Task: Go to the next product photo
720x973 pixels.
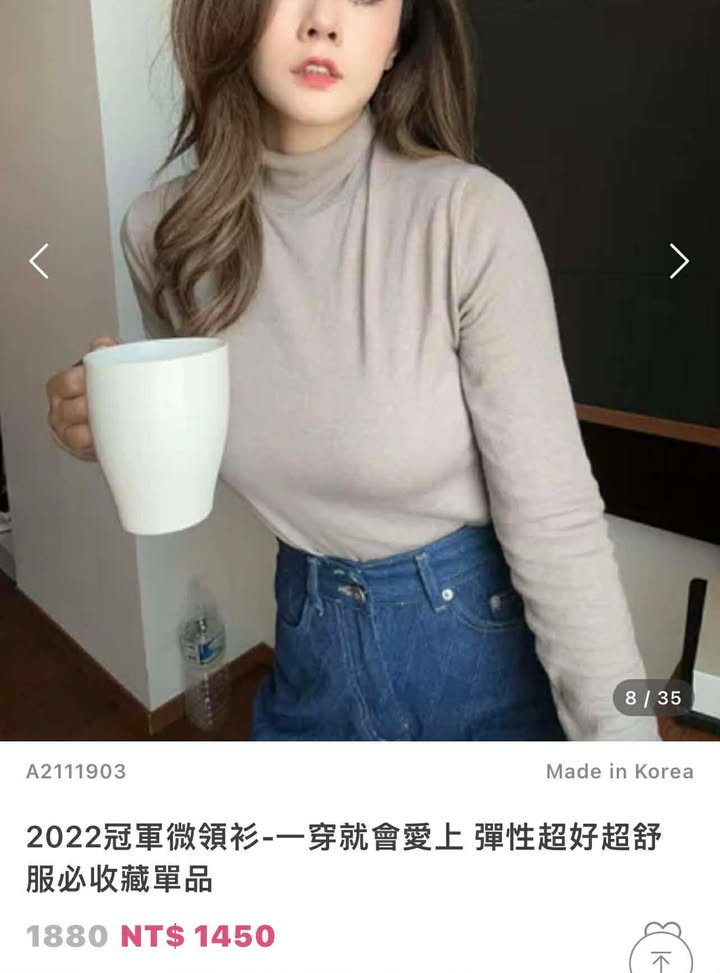Action: pyautogui.click(x=679, y=261)
